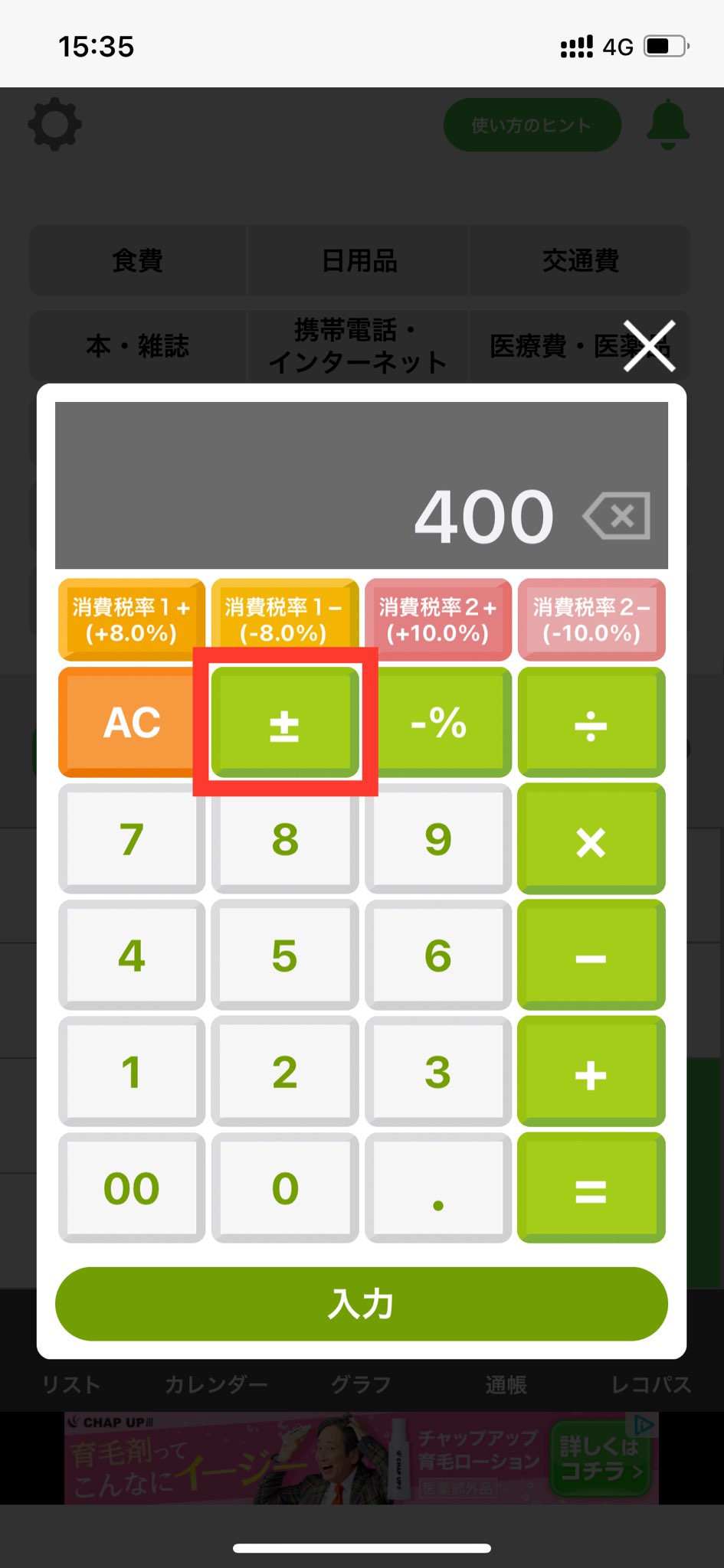Insert a decimal point

[x=437, y=1188]
